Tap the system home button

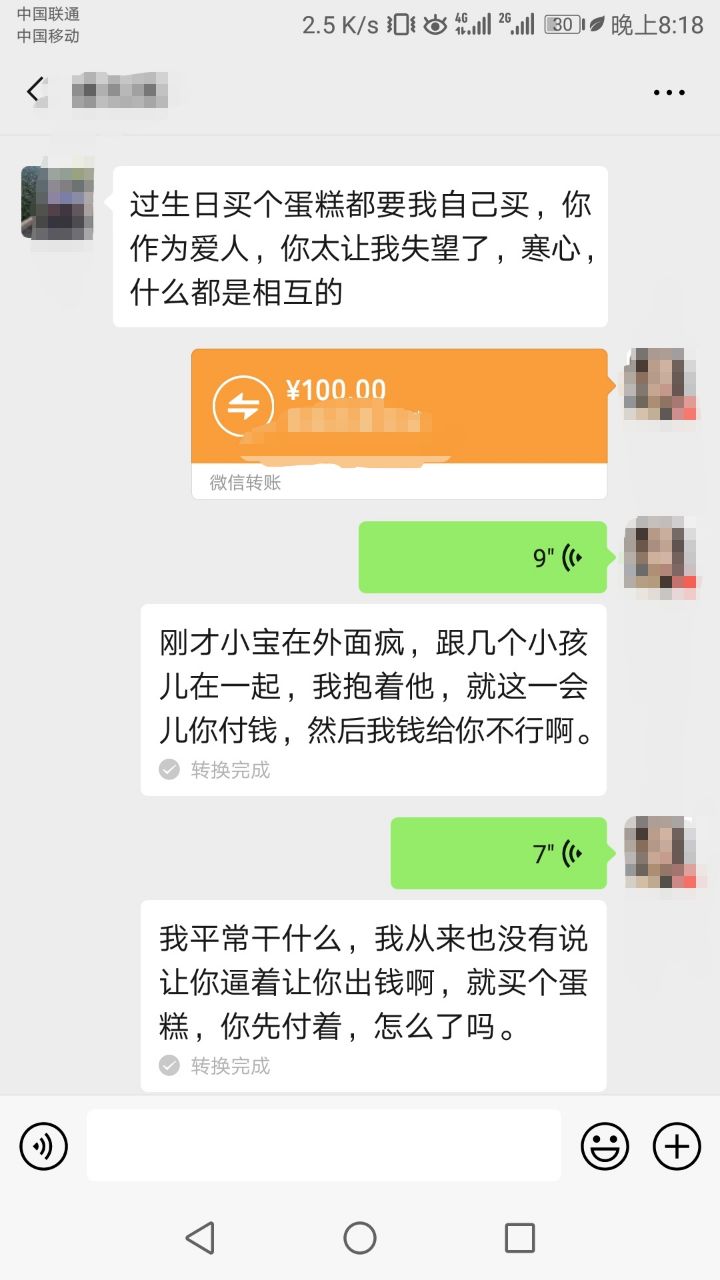coord(360,1238)
